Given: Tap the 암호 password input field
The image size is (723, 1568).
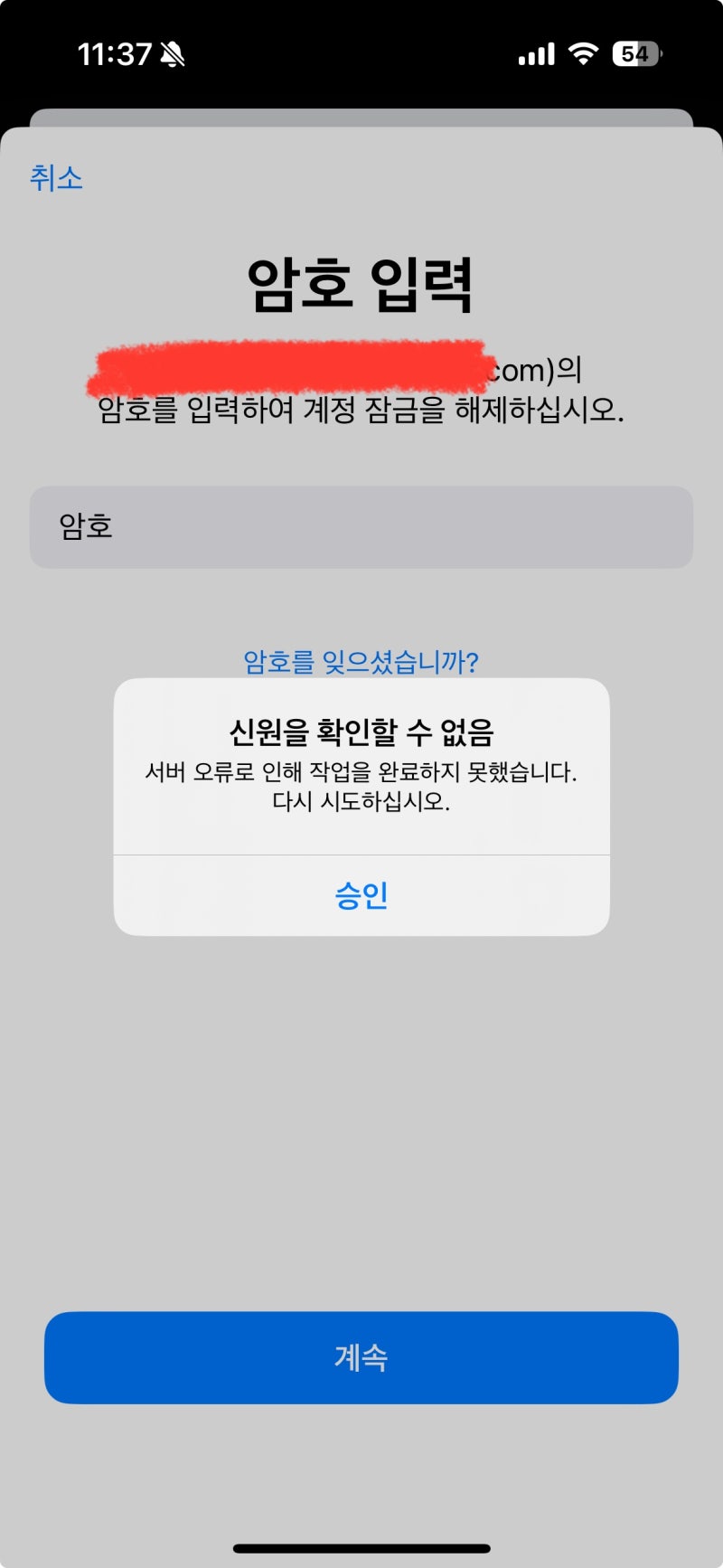Looking at the screenshot, I should [361, 527].
